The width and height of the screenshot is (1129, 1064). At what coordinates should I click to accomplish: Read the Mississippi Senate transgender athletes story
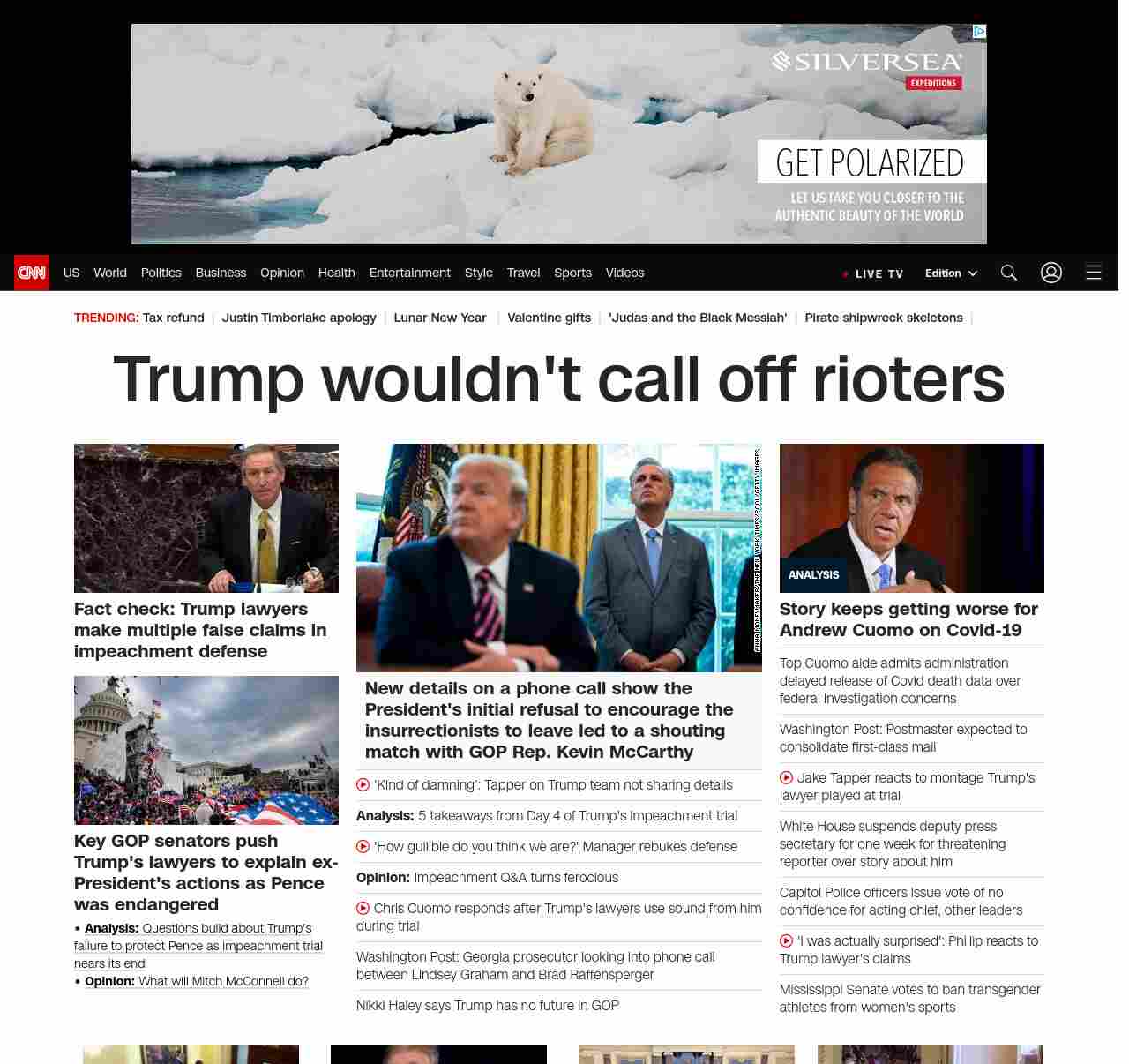[909, 998]
